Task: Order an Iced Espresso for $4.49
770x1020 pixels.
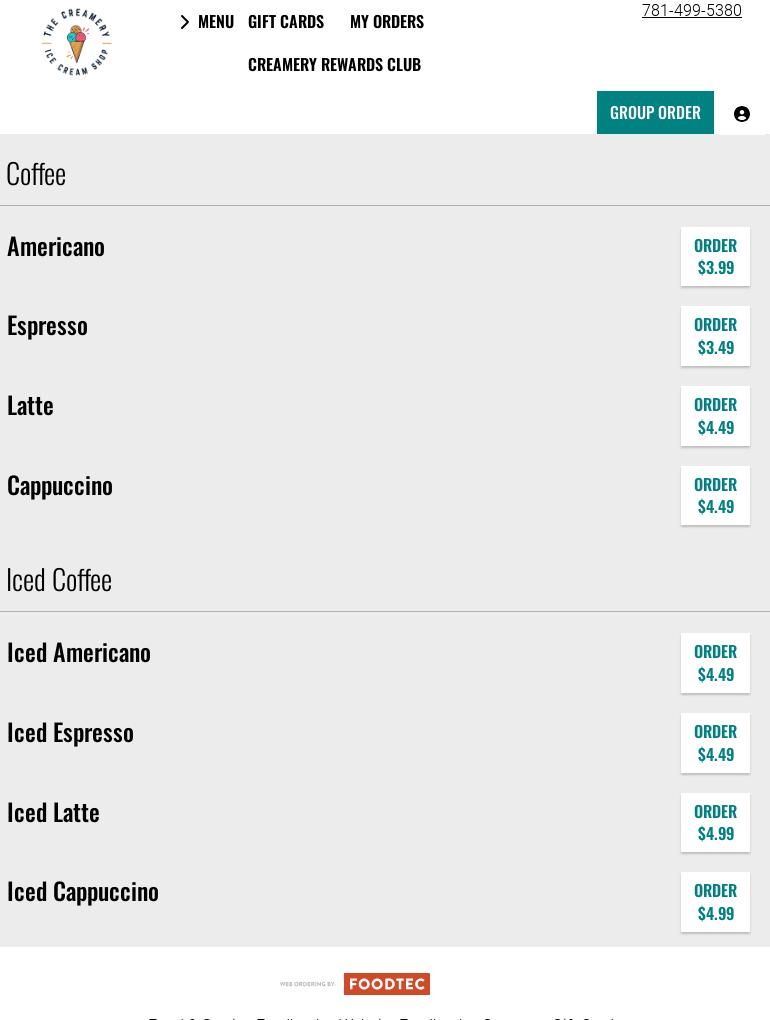Action: (x=715, y=743)
